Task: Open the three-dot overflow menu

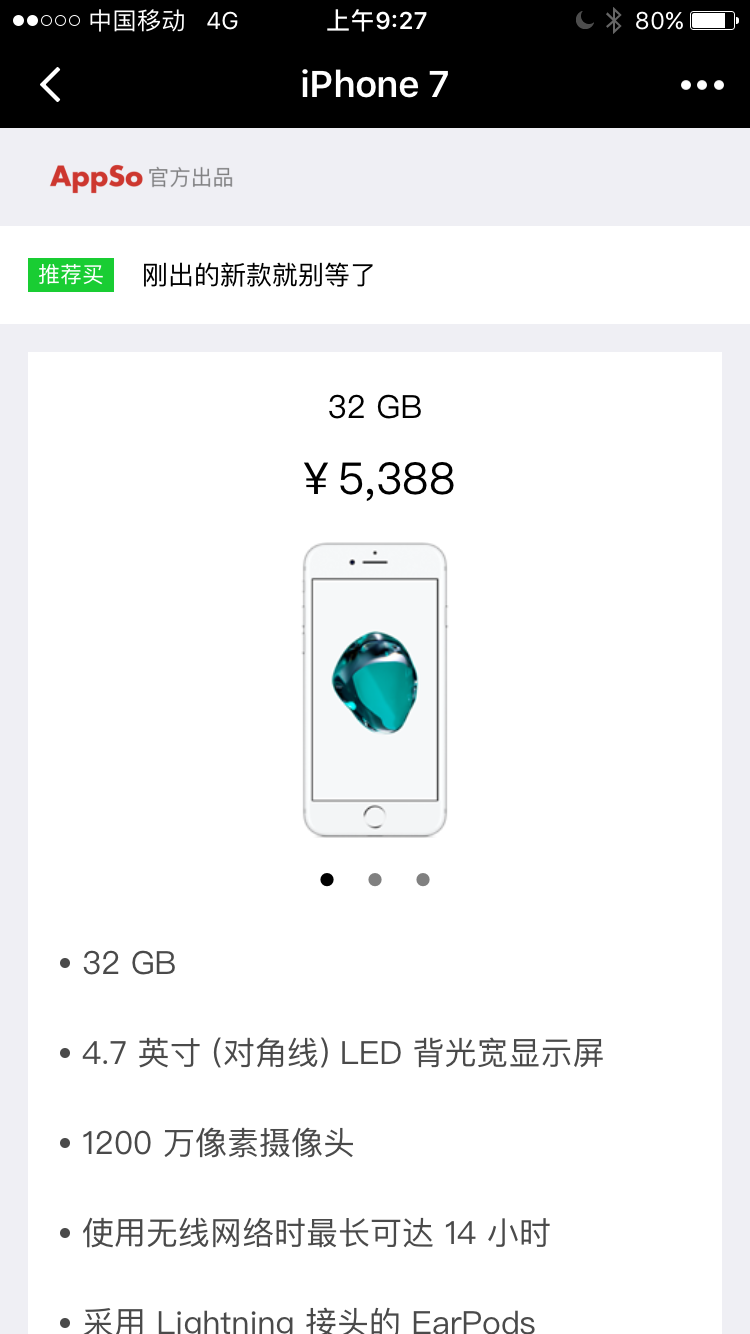Action: (702, 85)
